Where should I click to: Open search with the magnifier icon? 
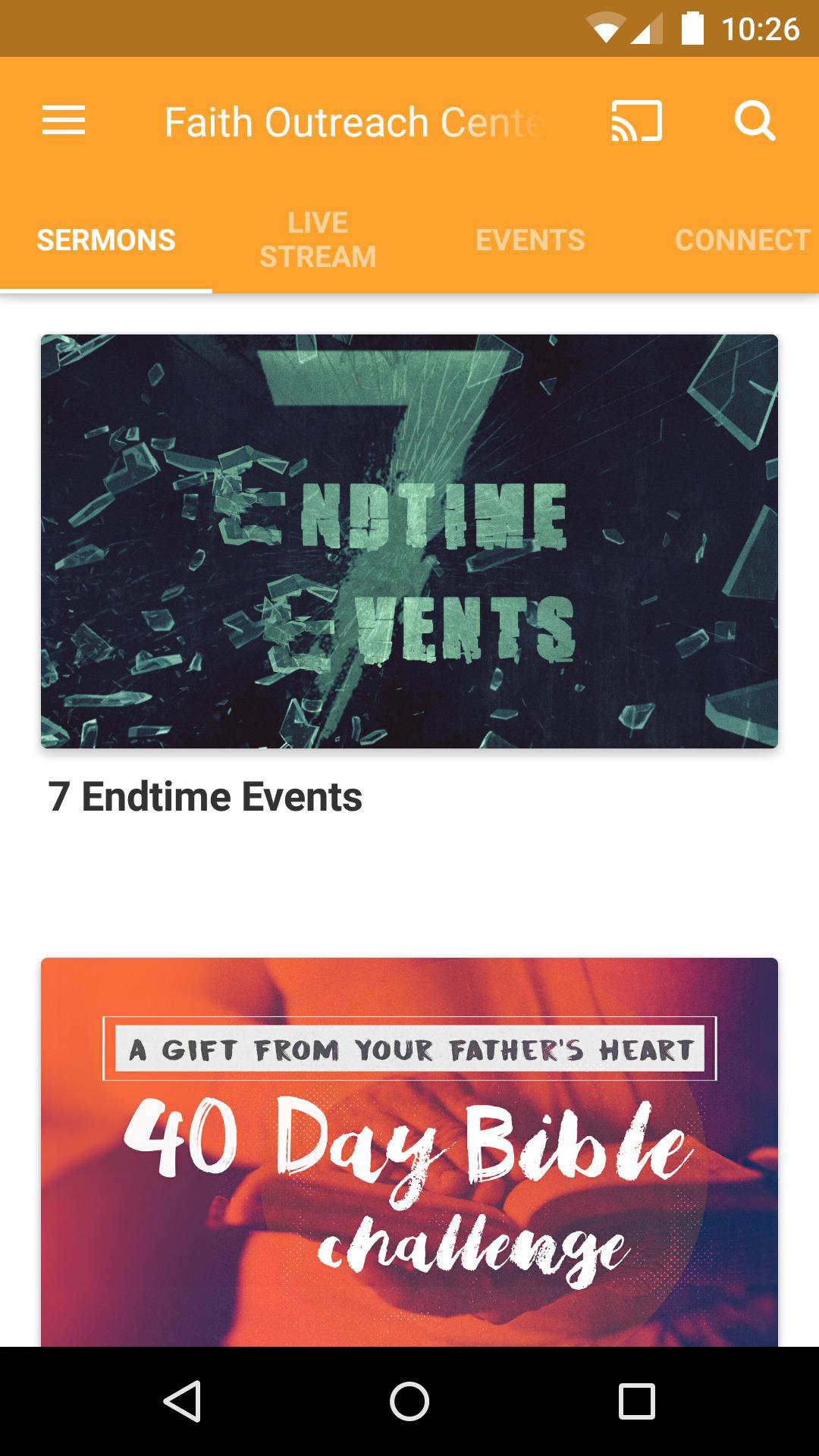(755, 121)
